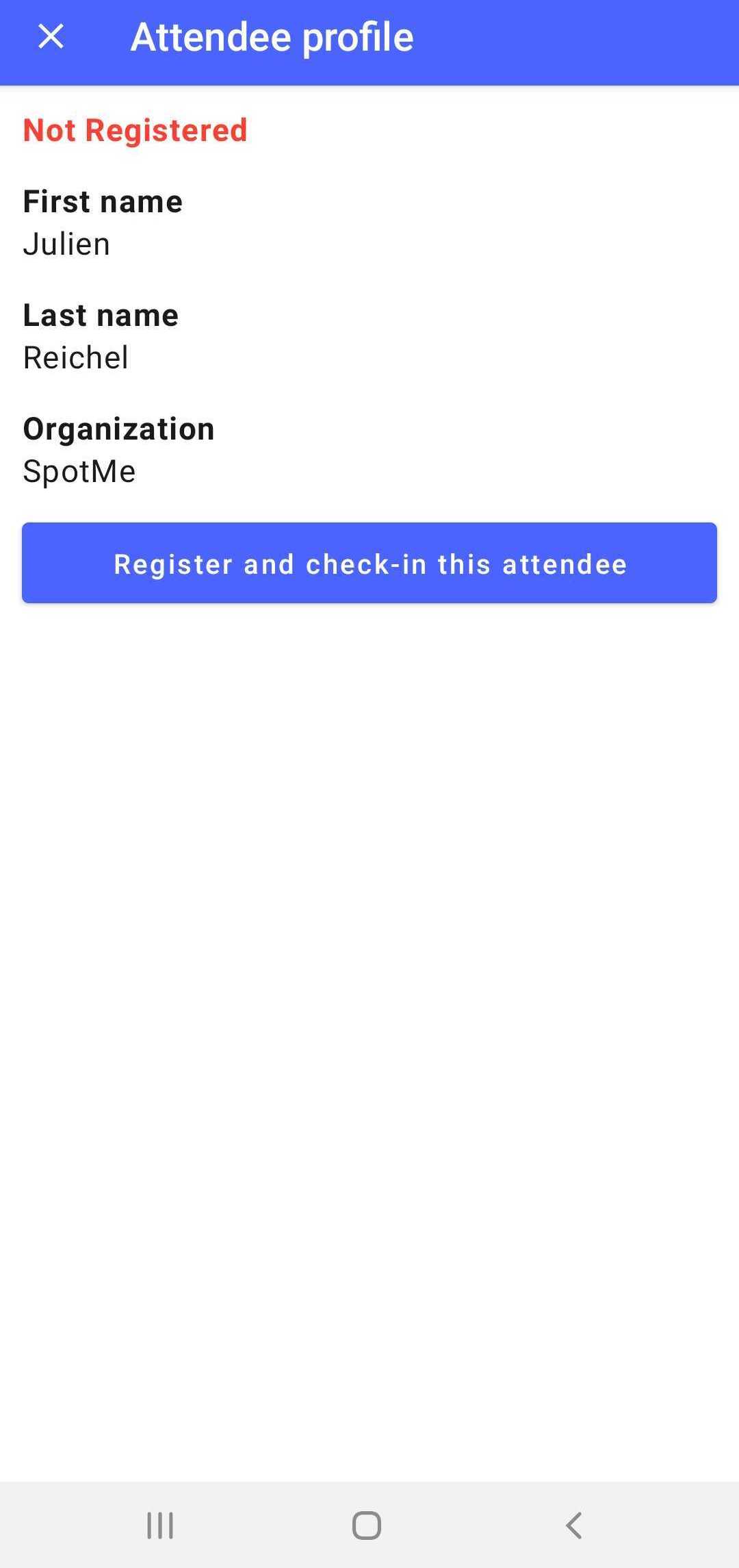This screenshot has height=1568, width=739.
Task: Tap the Last name field
Action: tap(101, 315)
